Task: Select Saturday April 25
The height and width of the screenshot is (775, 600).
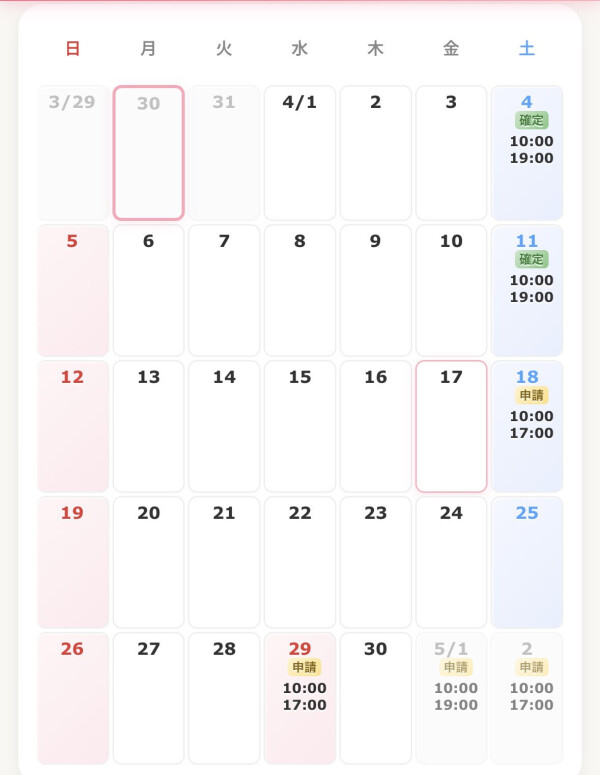Action: coord(526,562)
